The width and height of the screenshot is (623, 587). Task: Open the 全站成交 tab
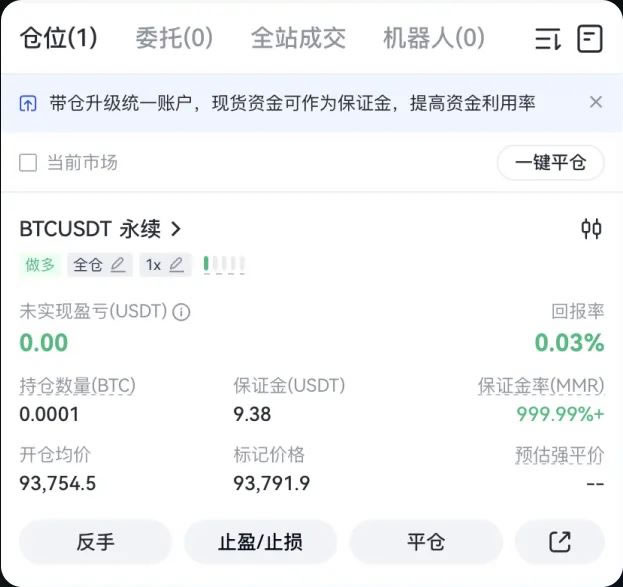click(x=298, y=38)
